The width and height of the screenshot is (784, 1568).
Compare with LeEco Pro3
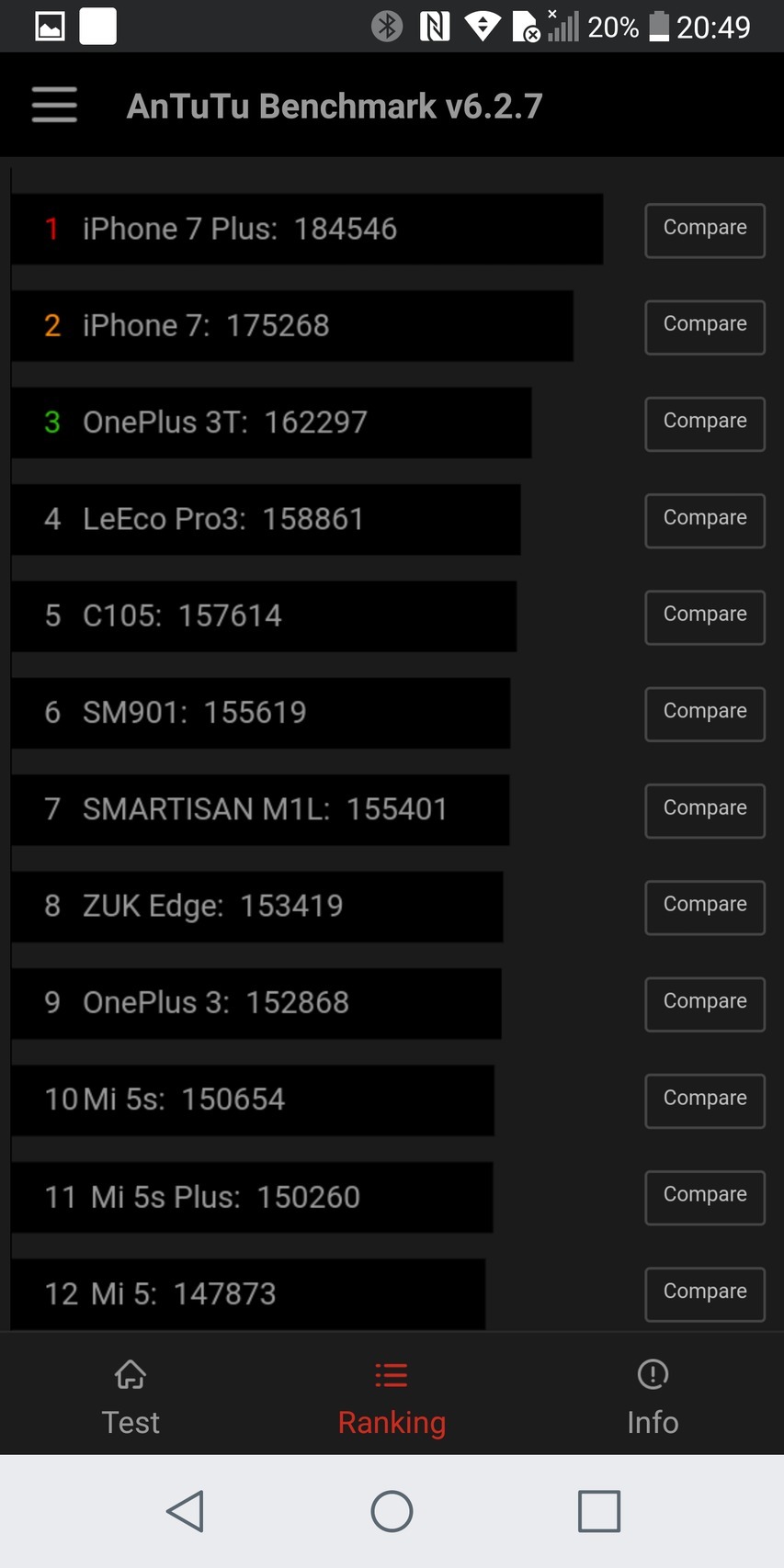tap(704, 520)
